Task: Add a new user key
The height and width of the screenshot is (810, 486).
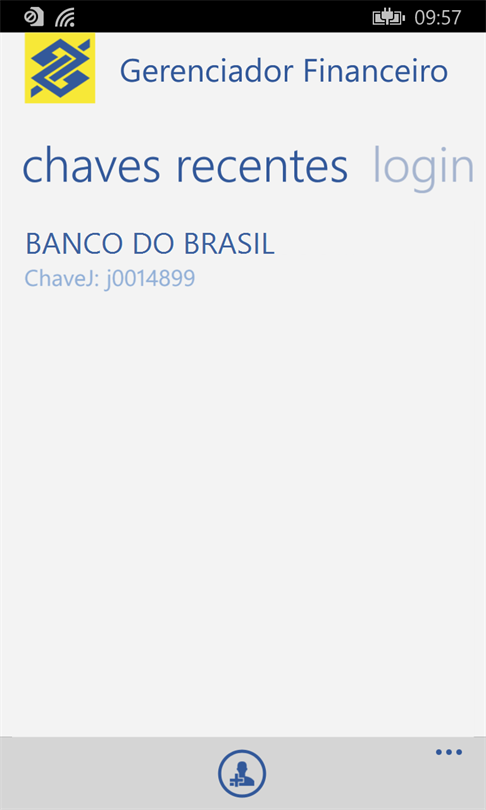Action: pos(242,773)
